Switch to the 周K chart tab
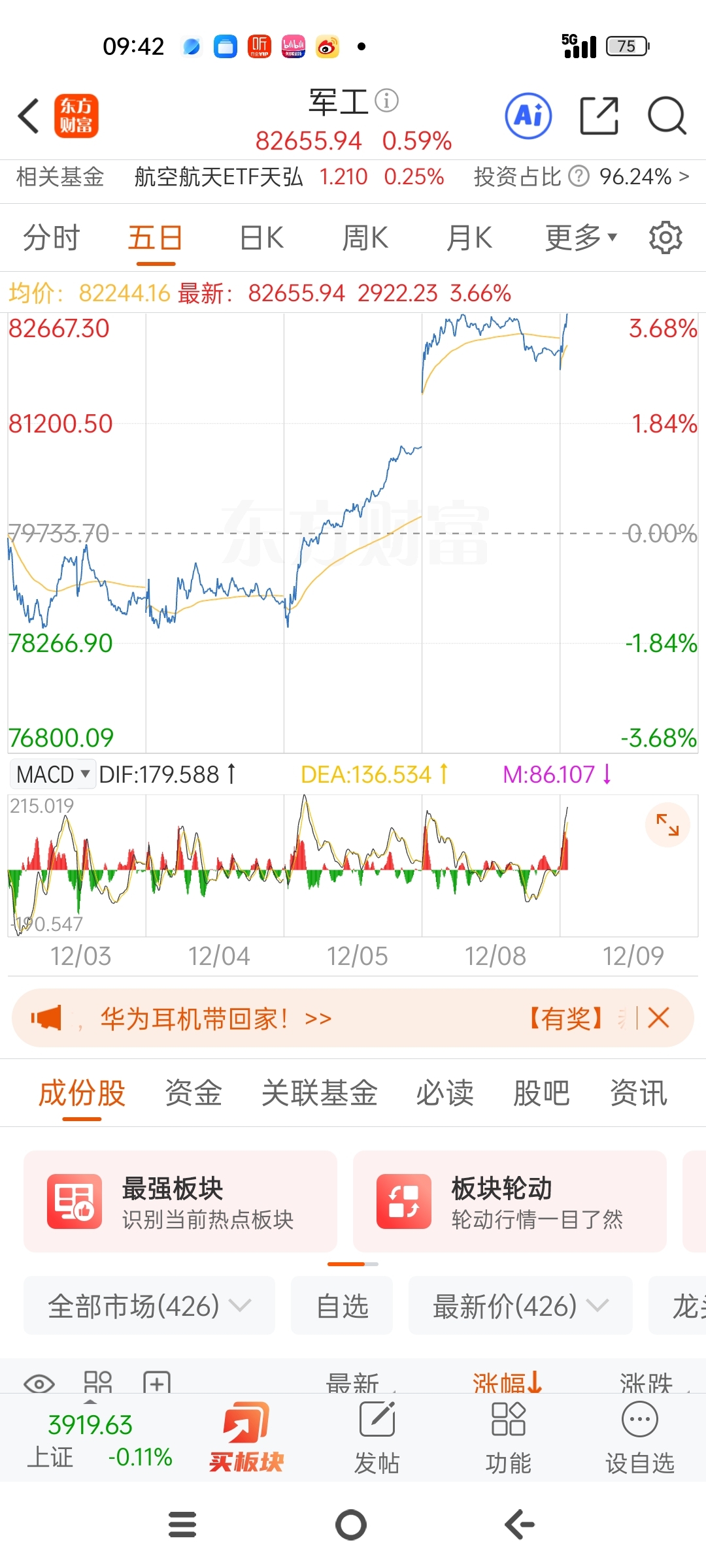The width and height of the screenshot is (706, 1568). (365, 237)
